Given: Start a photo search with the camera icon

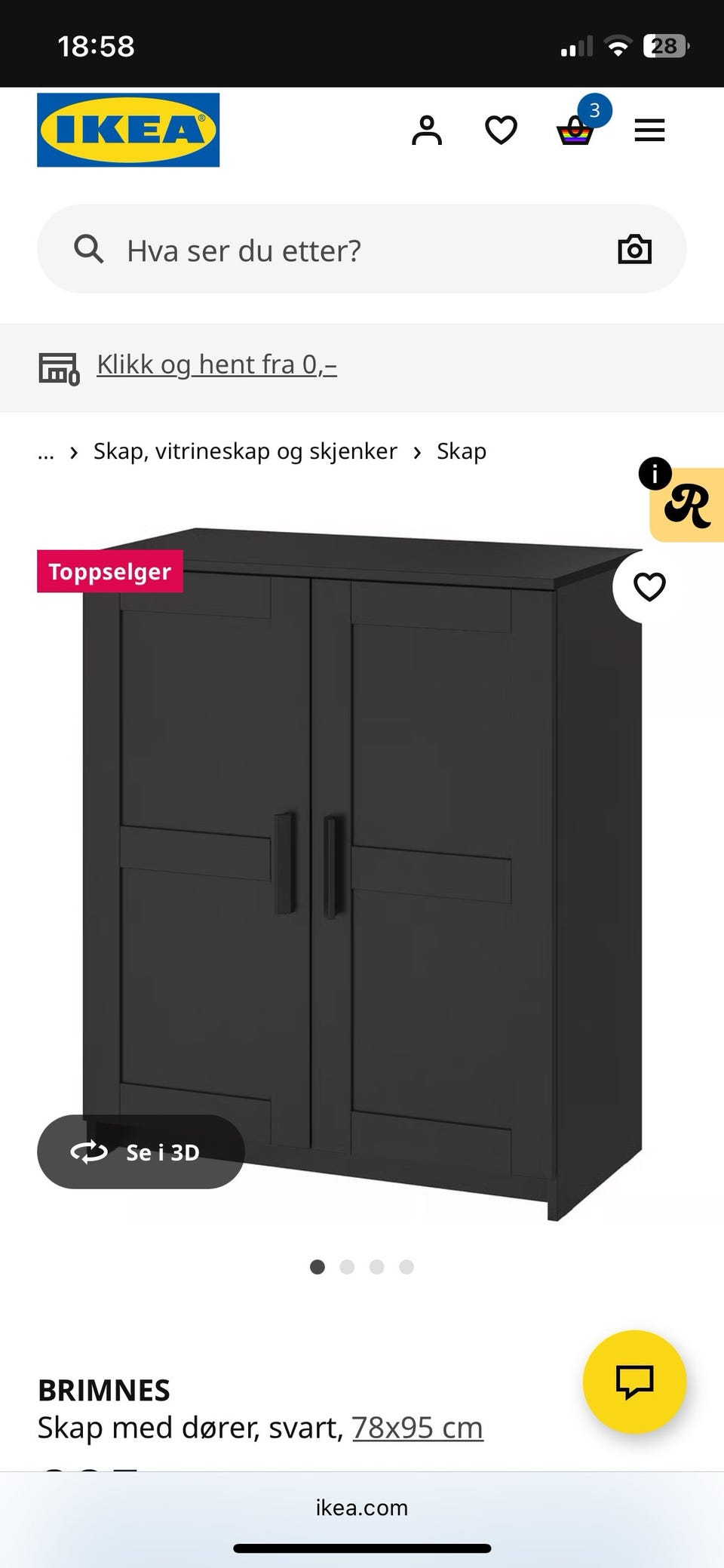Looking at the screenshot, I should (x=634, y=249).
